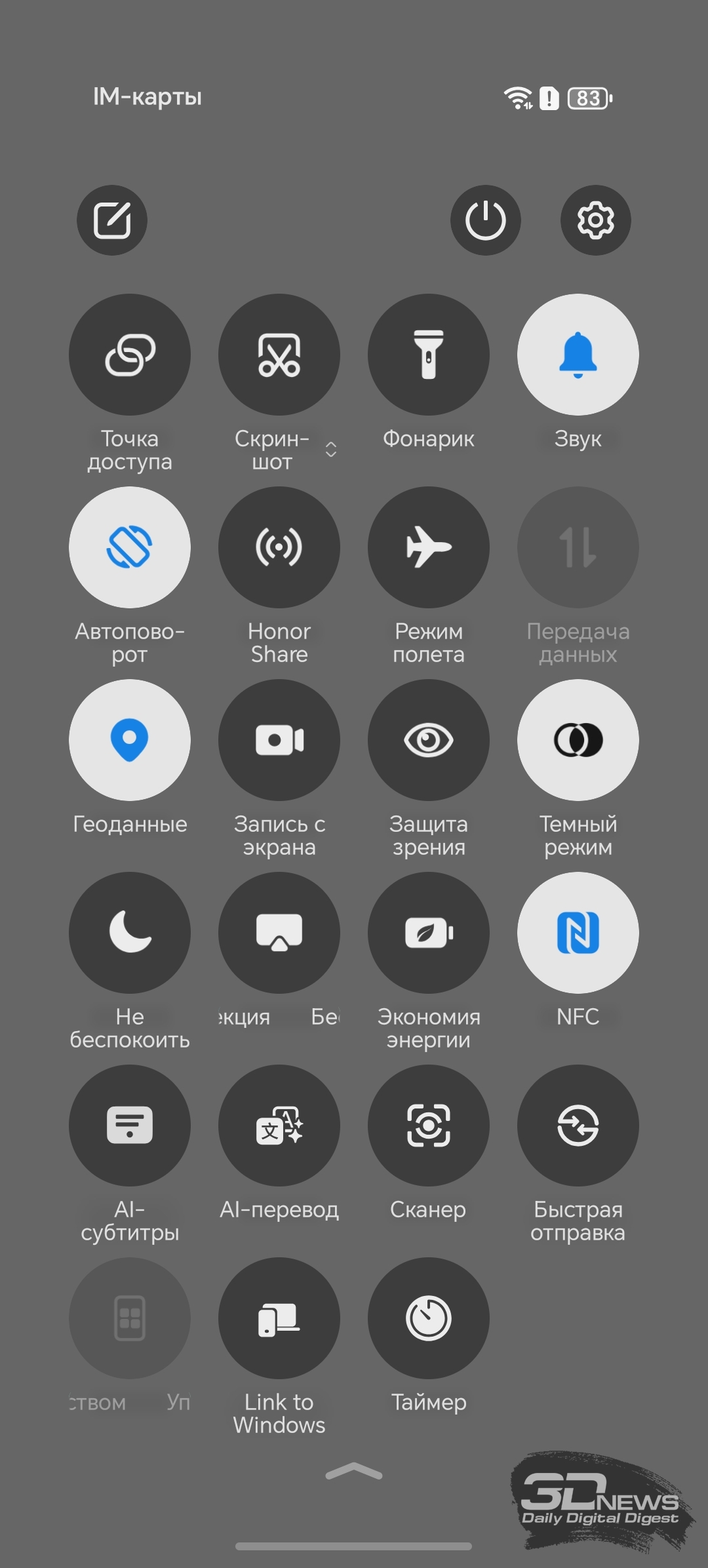Turn on Не беспокоить

pos(130,933)
